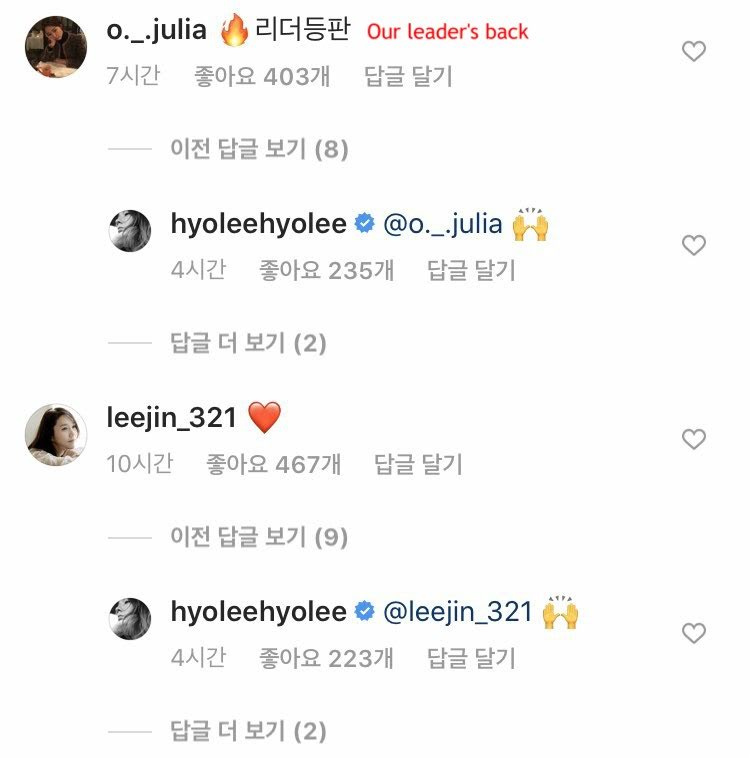
Task: View likes on o._.julia's comment (403)
Action: tap(261, 77)
